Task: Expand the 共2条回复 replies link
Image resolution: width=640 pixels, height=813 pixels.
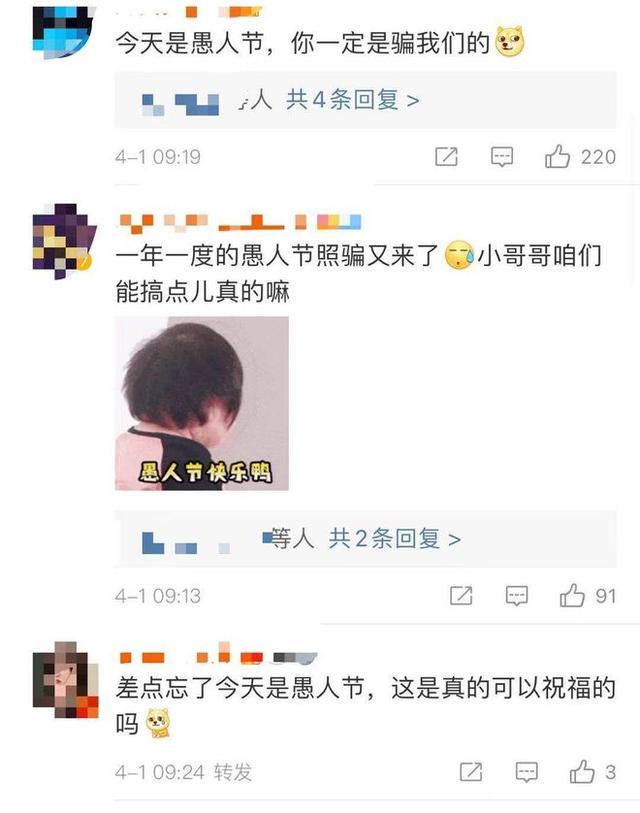Action: point(395,539)
